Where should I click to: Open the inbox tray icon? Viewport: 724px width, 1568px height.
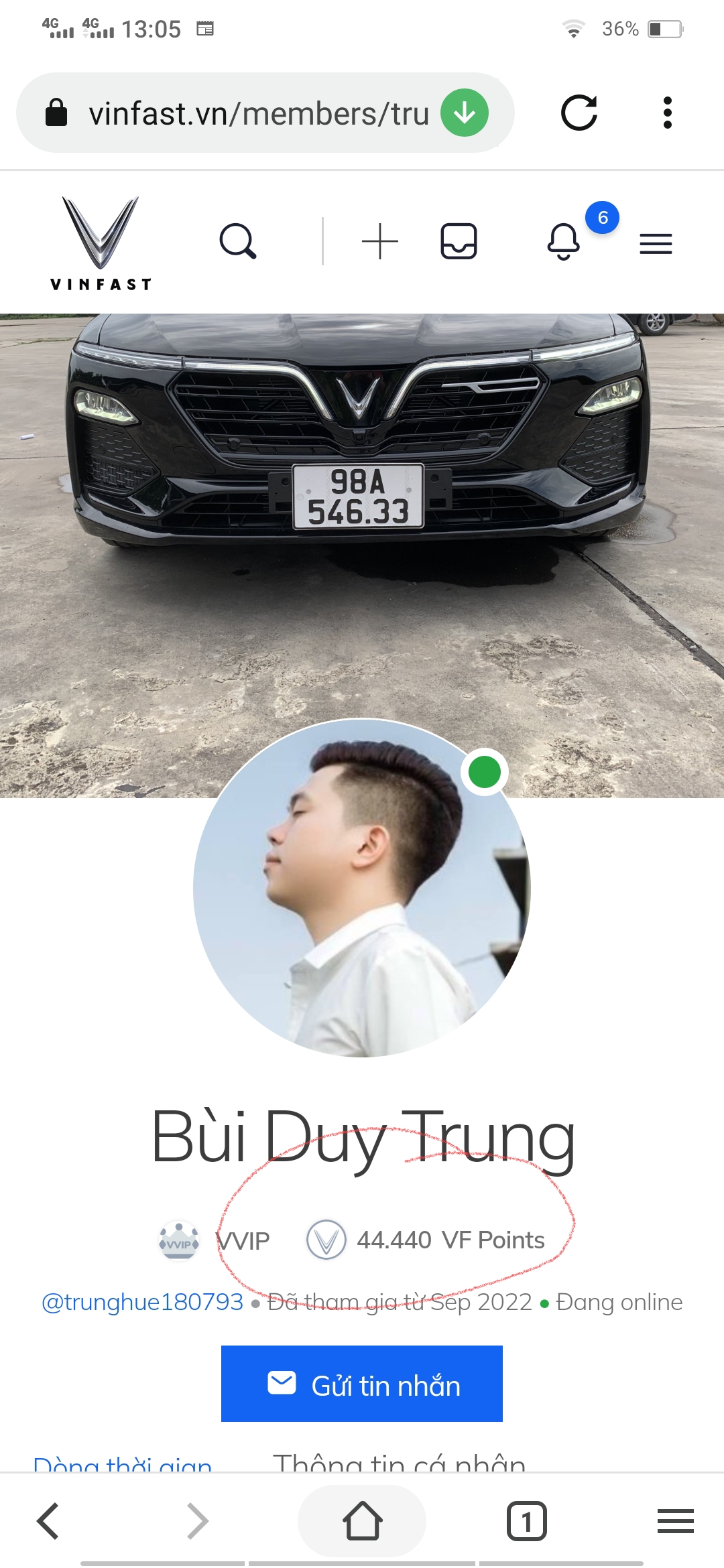pos(459,241)
